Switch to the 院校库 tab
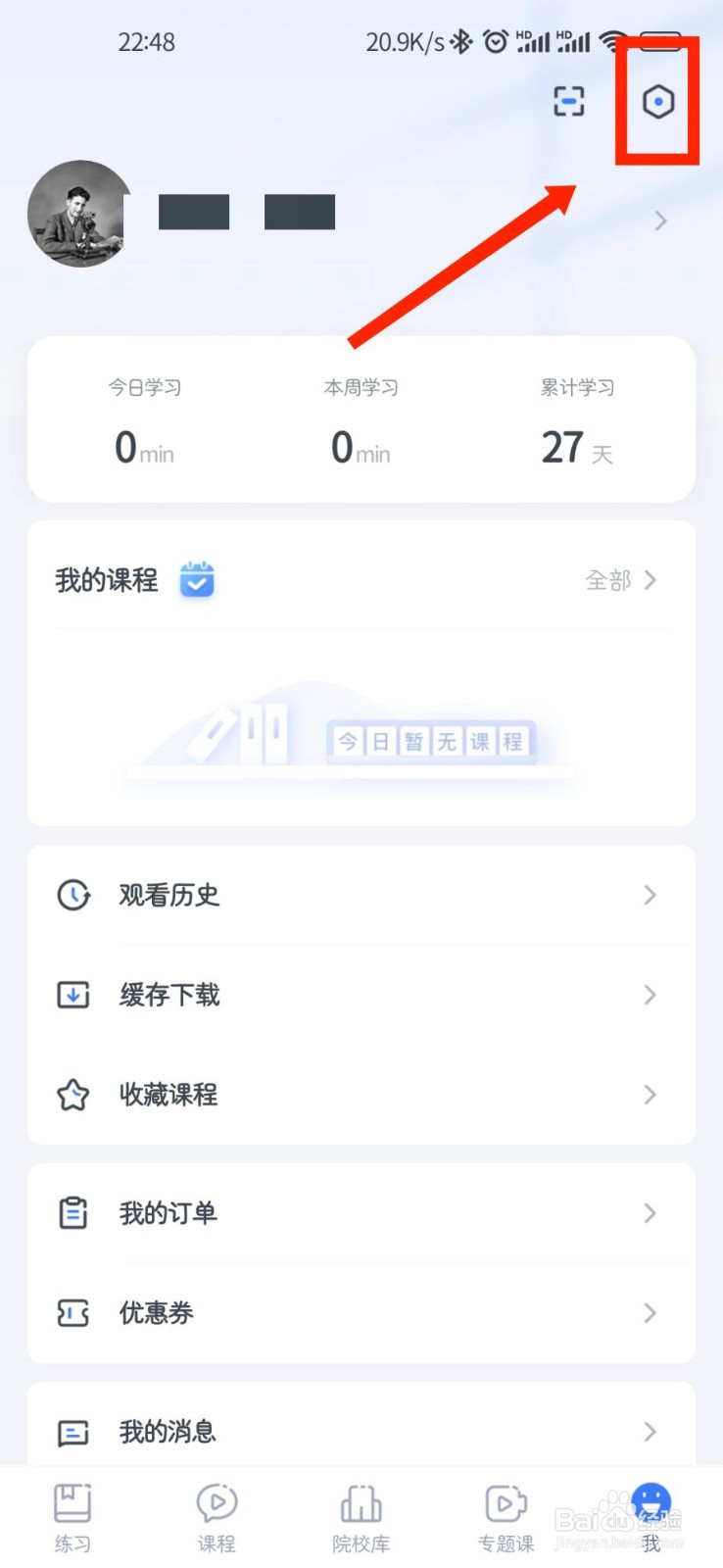Screen dimensions: 723x1568 click(361, 1517)
